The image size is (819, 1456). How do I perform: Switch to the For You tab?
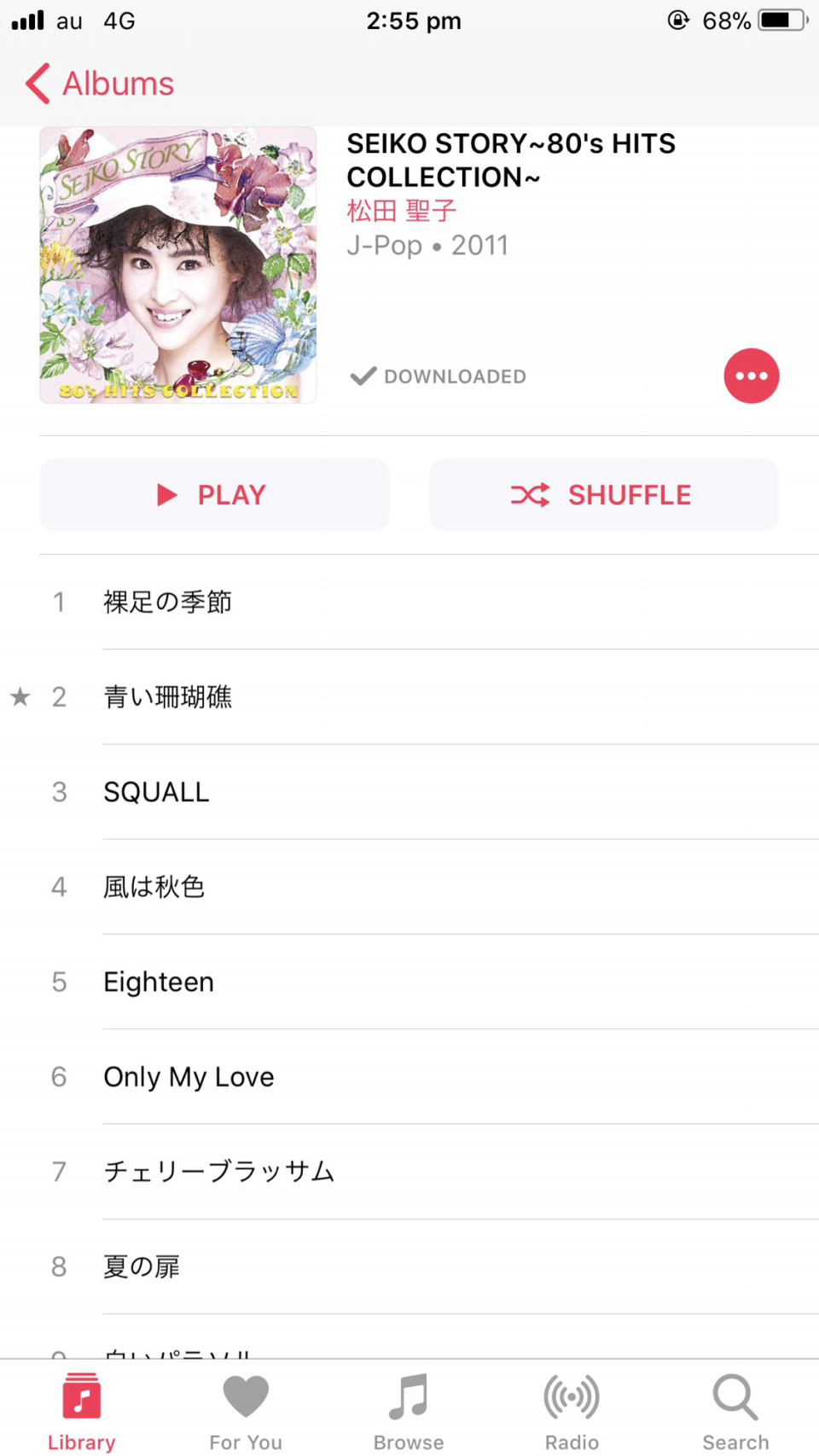coord(246,1412)
